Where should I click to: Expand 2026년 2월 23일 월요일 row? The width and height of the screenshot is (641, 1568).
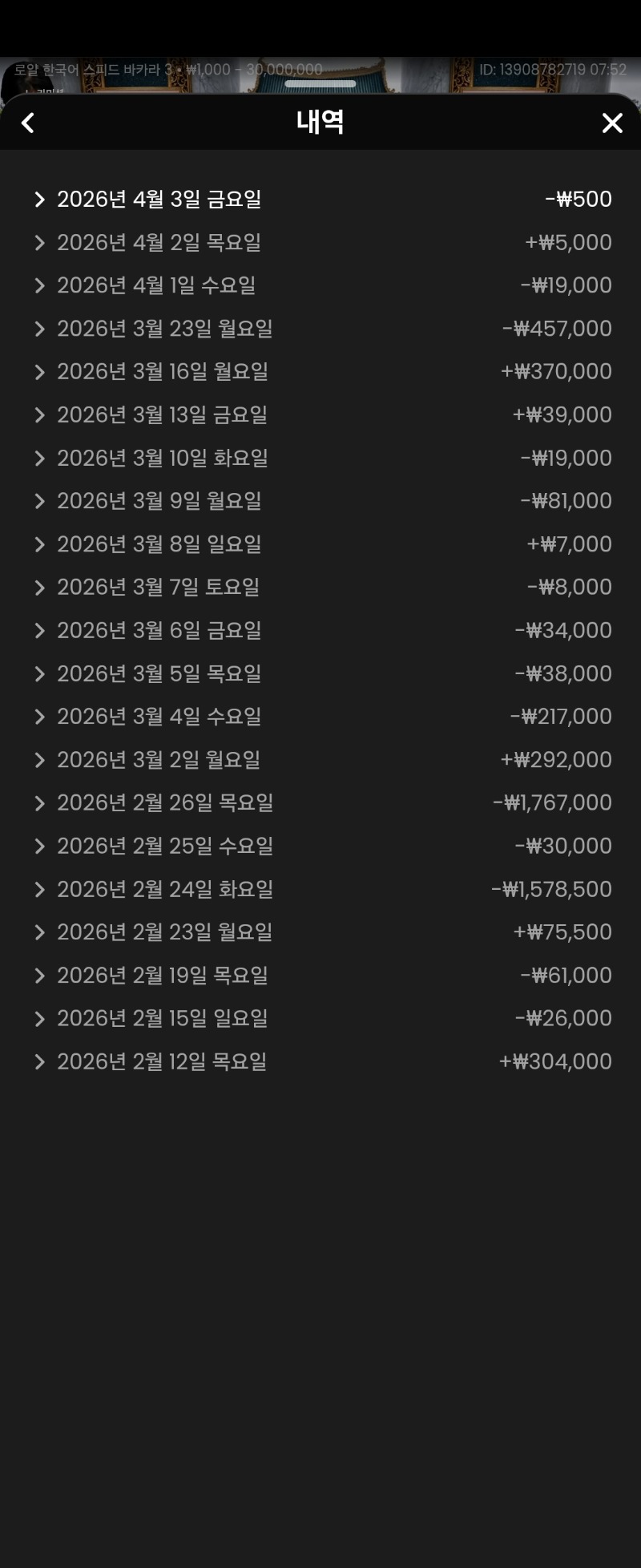click(164, 932)
